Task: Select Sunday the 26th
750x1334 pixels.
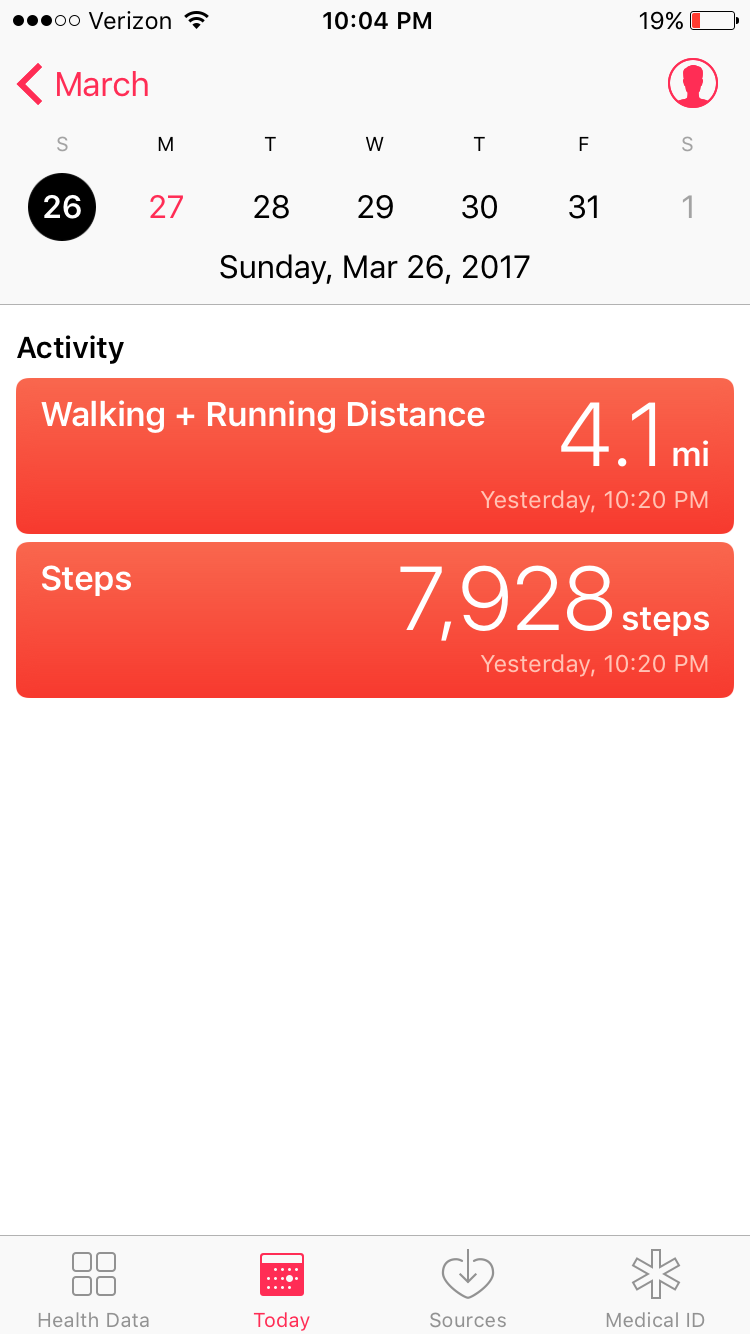Action: [62, 207]
